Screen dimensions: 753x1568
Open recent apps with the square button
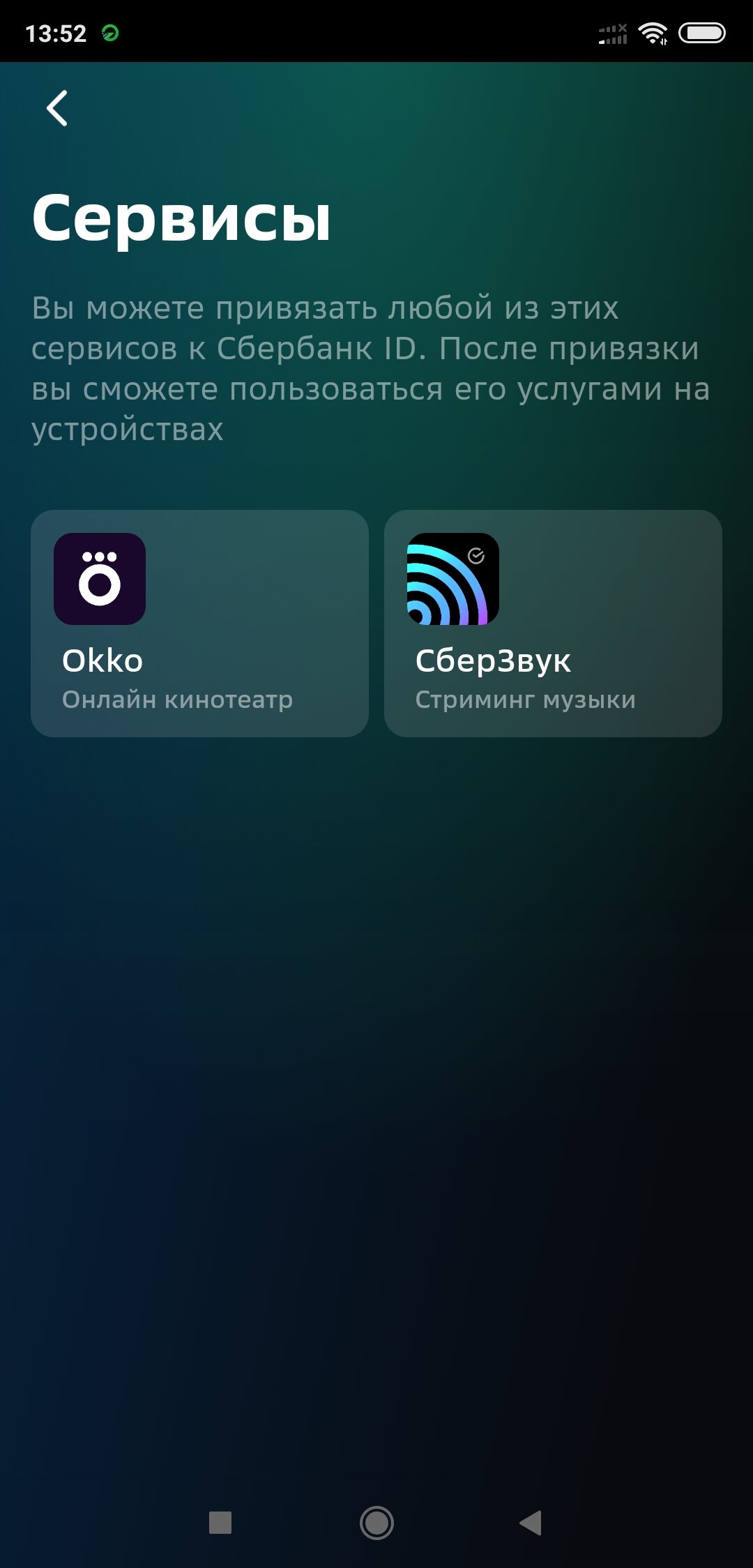coord(220,1523)
